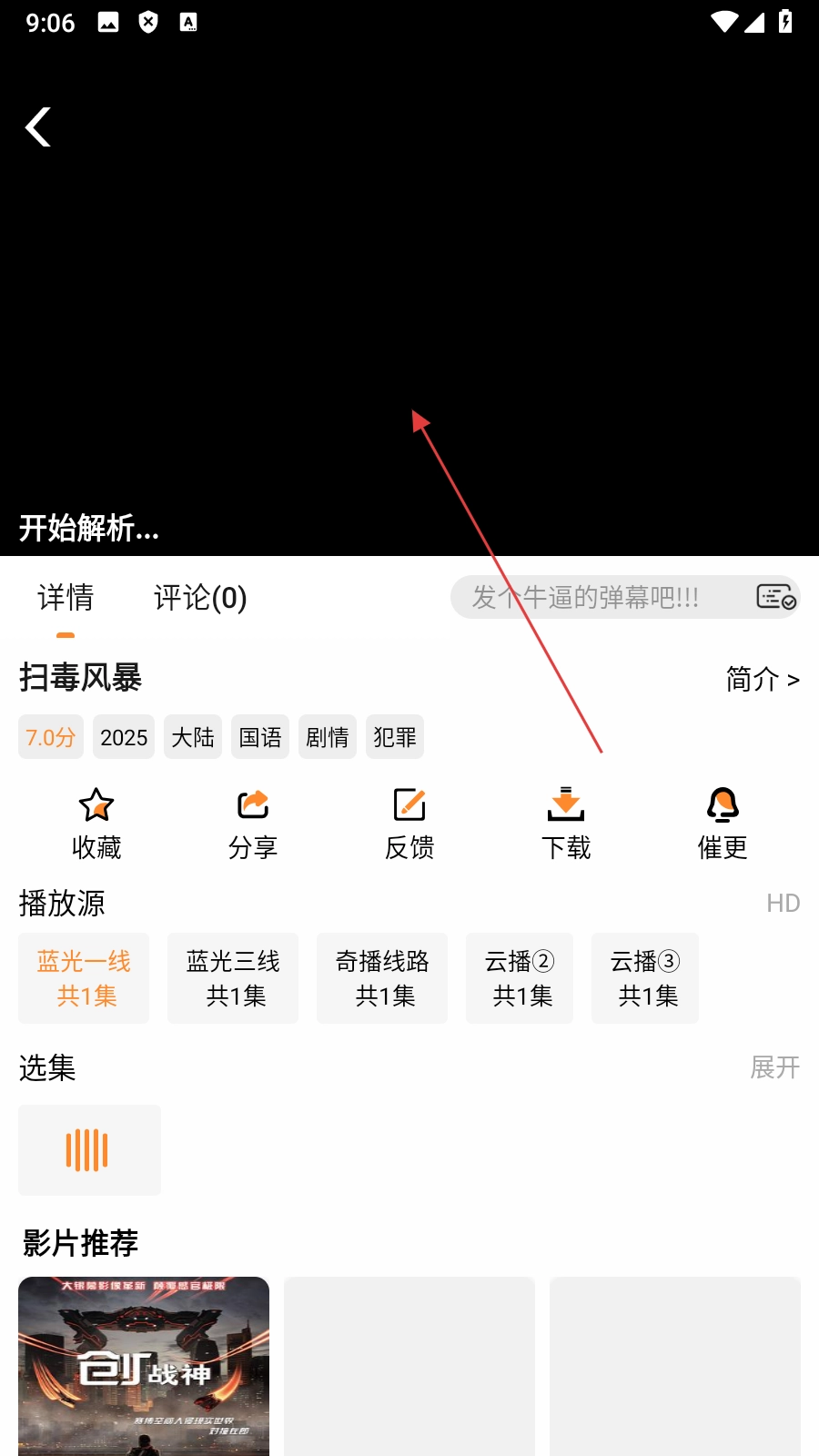This screenshot has height=1456, width=819.
Task: Tap the danmaku input field
Action: point(591,598)
